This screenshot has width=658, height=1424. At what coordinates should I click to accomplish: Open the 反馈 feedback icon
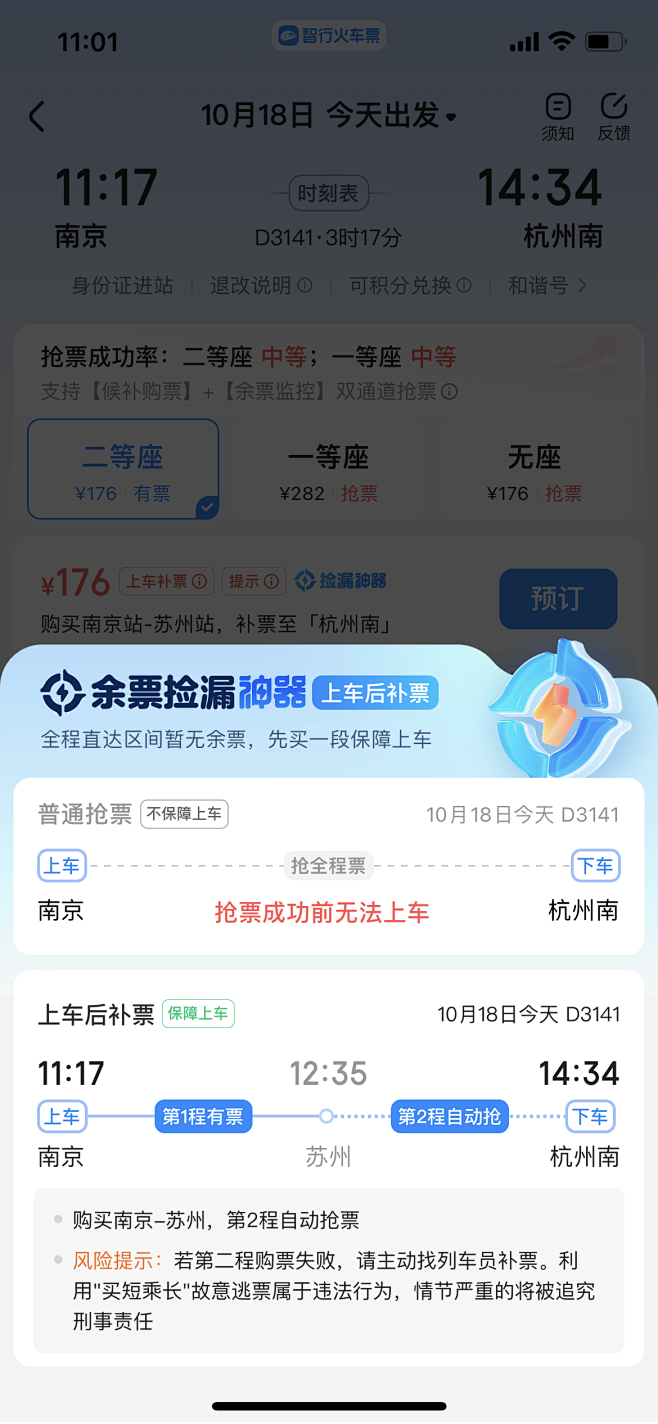click(613, 117)
